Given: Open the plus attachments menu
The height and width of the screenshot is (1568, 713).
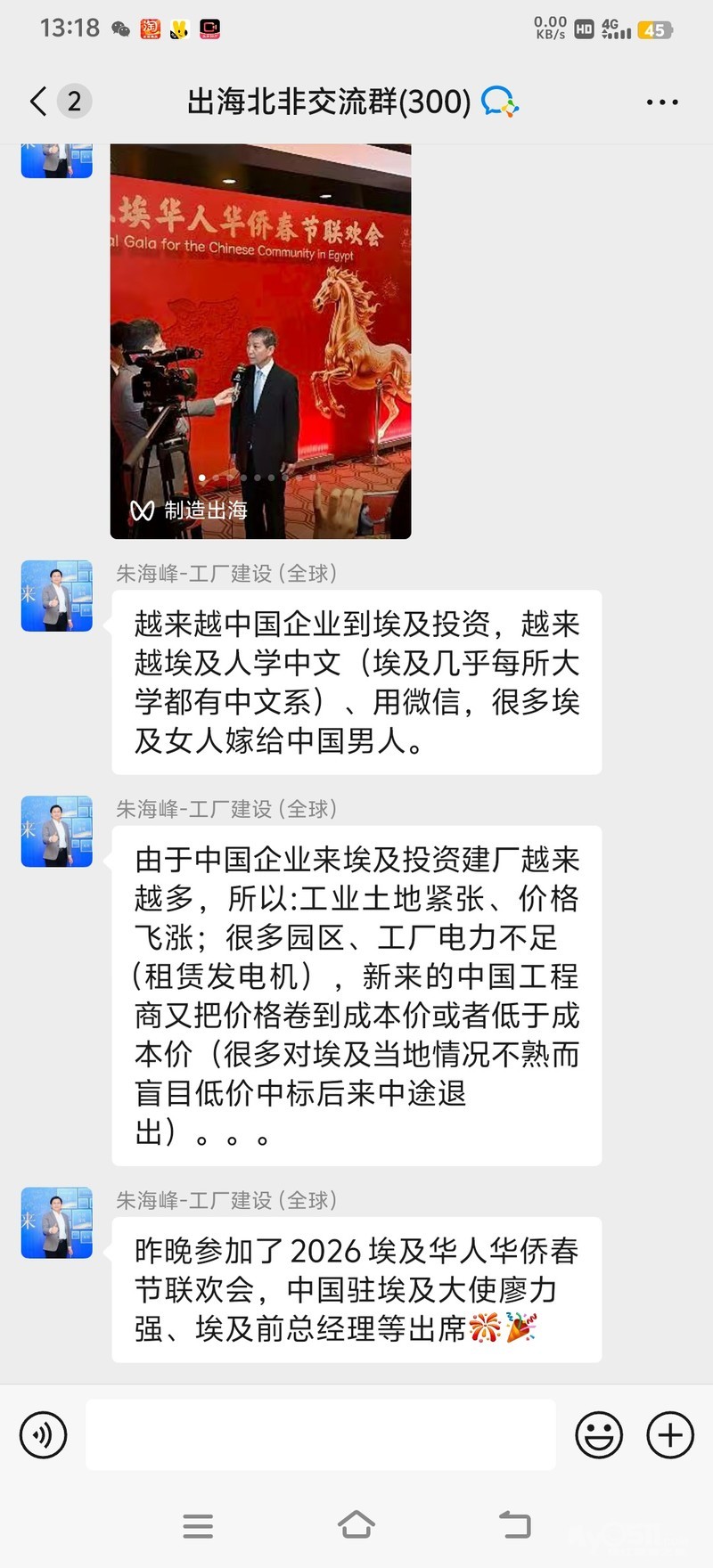Looking at the screenshot, I should click(669, 1435).
